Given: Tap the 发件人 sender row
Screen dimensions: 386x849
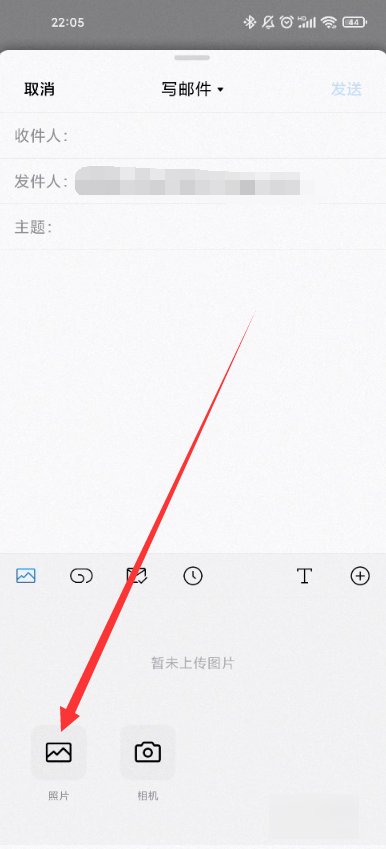Looking at the screenshot, I should [x=193, y=181].
